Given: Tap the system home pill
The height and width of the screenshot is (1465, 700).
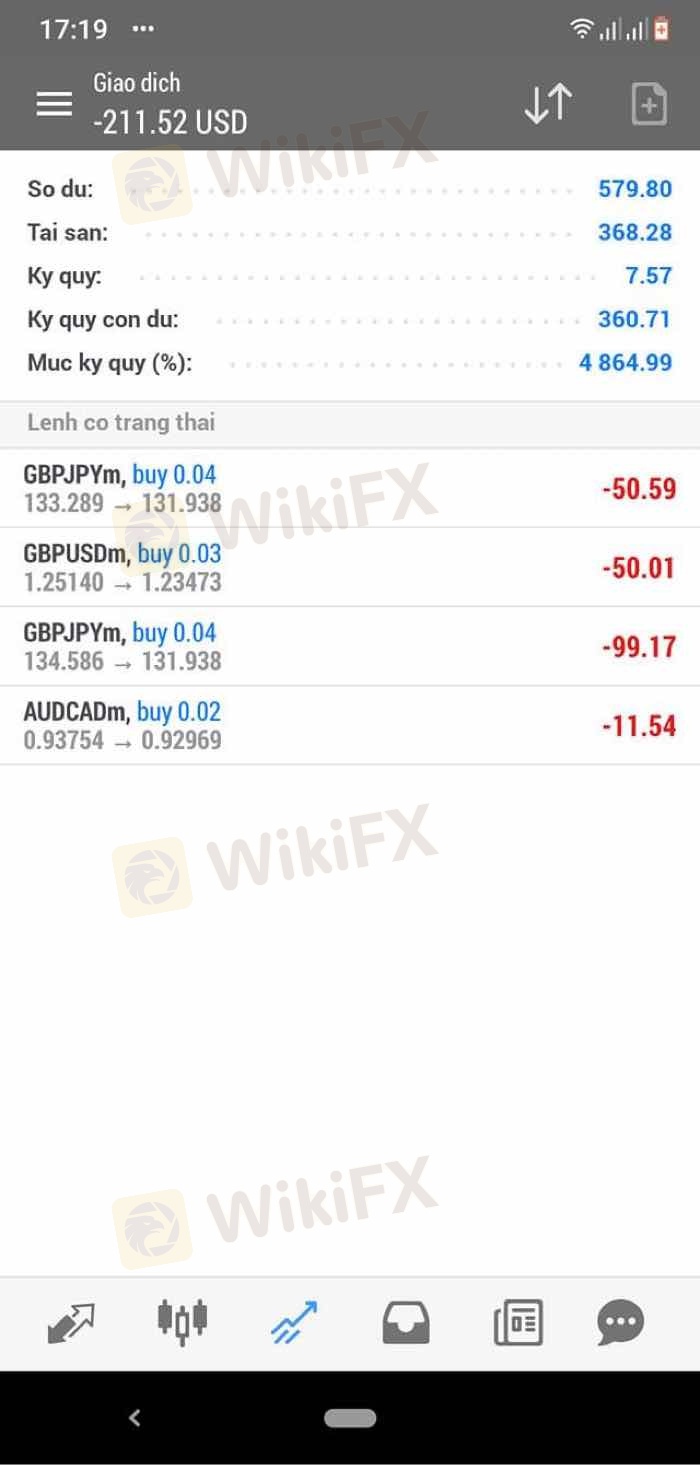Looking at the screenshot, I should click(x=350, y=1418).
